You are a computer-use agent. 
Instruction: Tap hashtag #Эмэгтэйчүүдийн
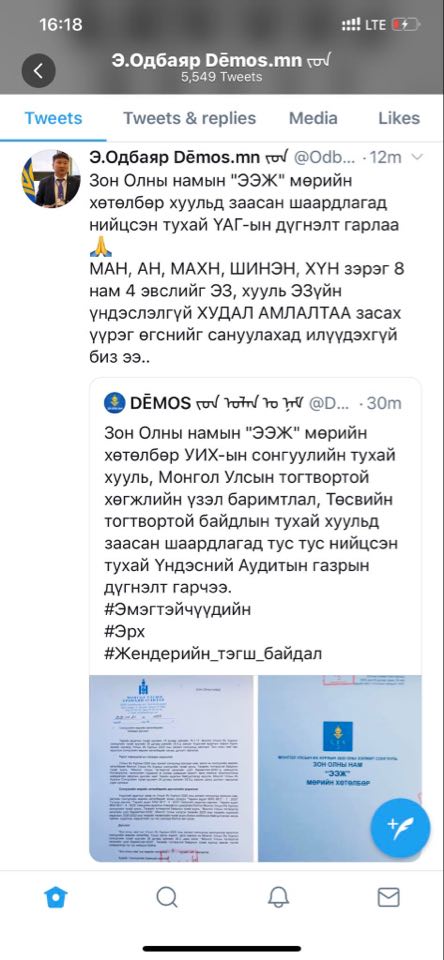(177, 610)
